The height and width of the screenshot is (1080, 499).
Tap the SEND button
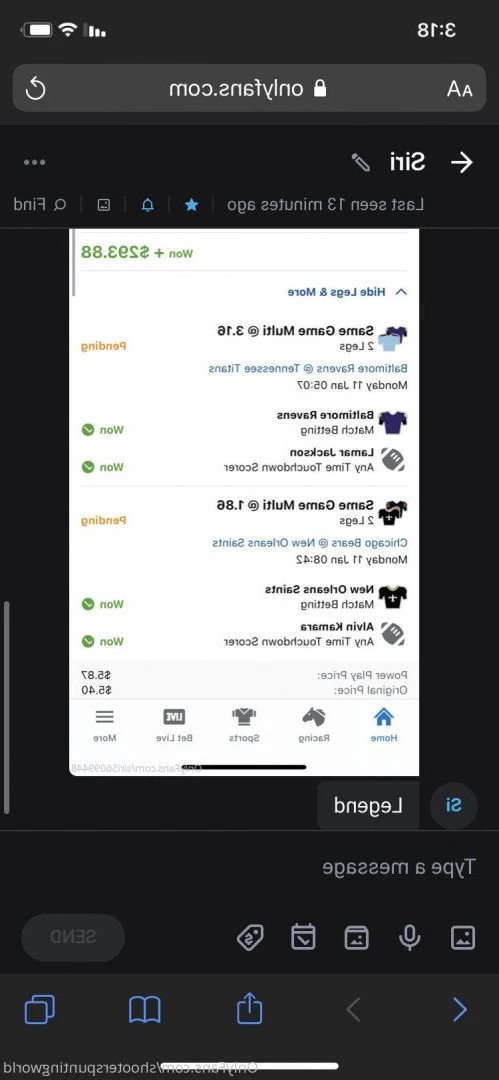point(73,937)
